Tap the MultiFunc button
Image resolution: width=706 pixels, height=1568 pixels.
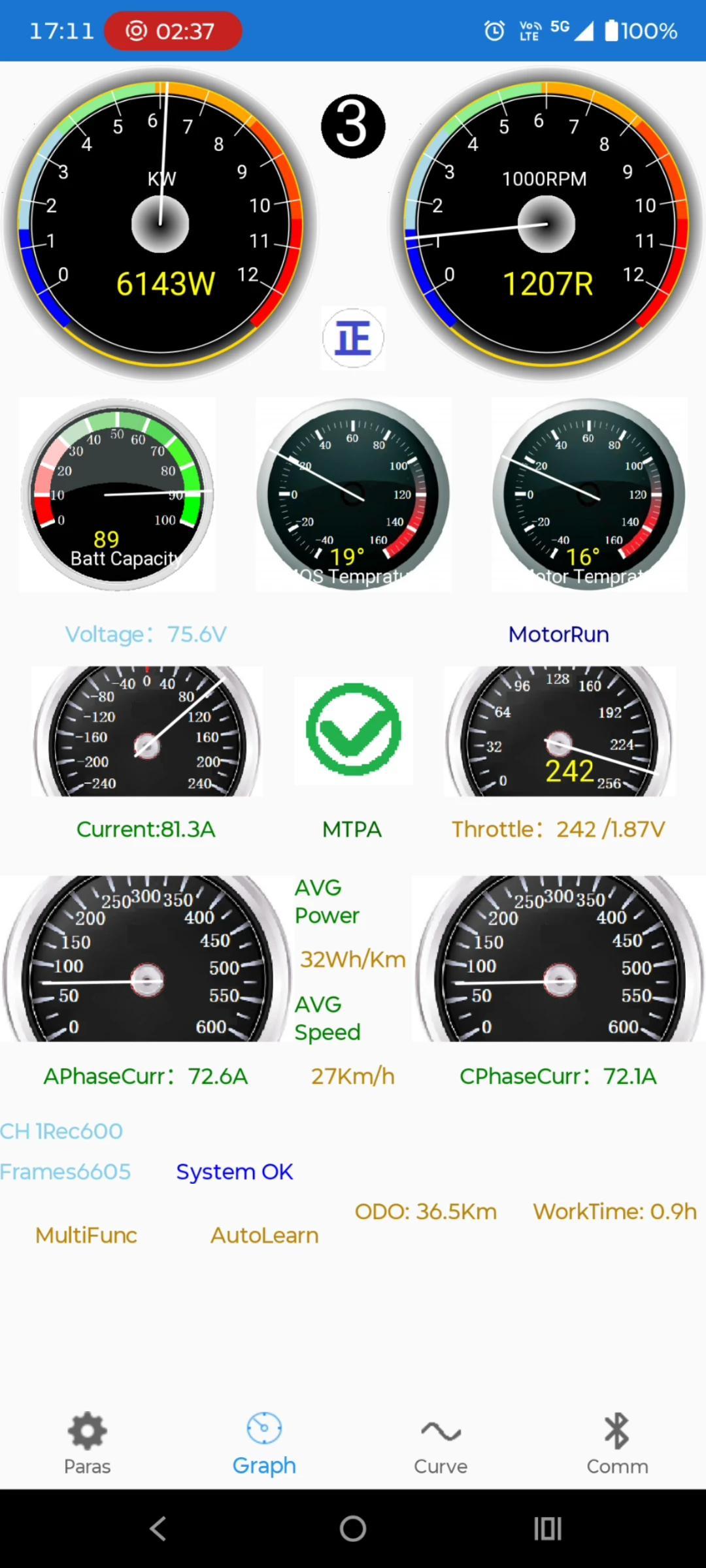86,1235
